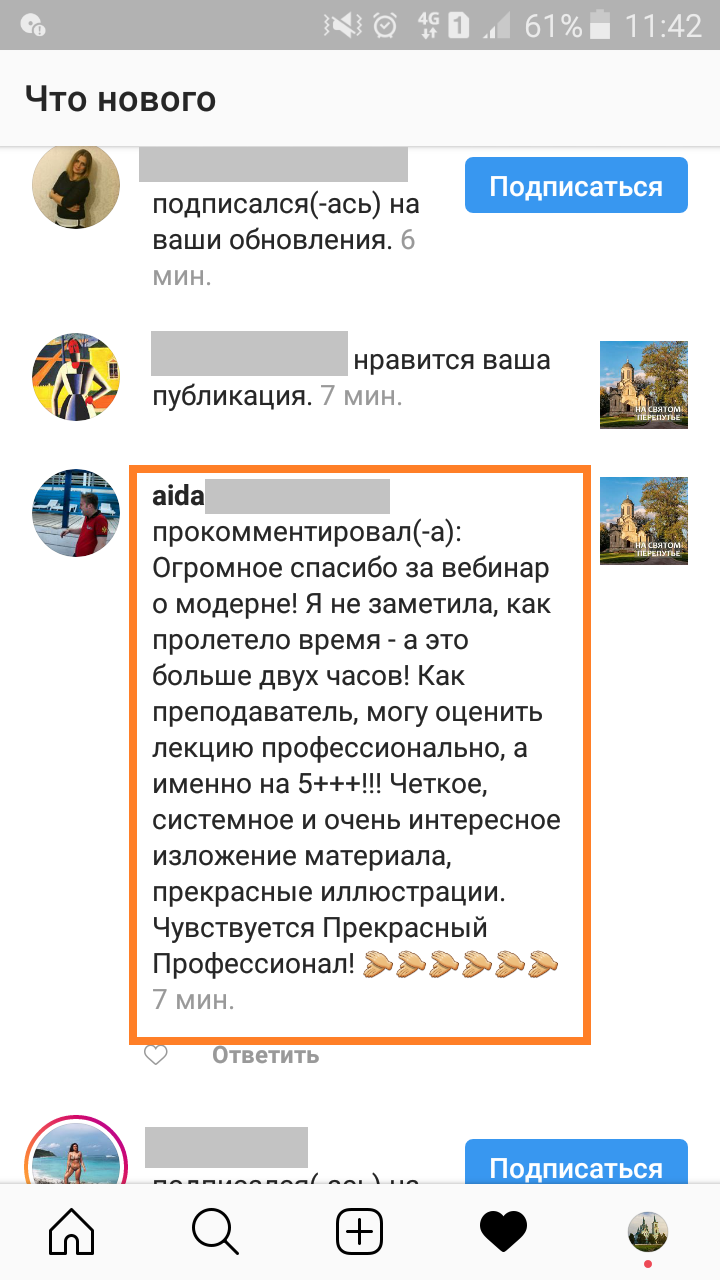Switch to your Profile tab

[647, 1232]
